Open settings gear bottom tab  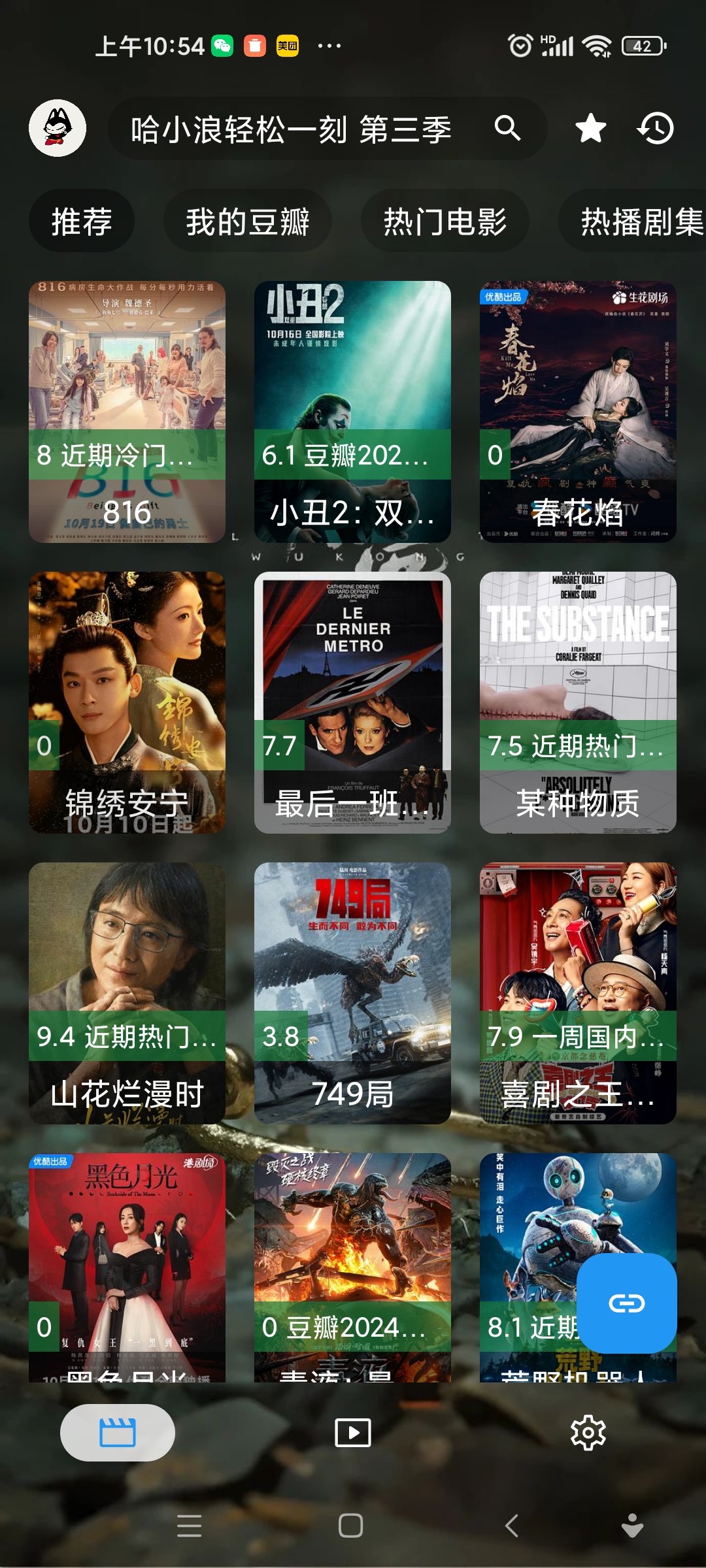(588, 1433)
